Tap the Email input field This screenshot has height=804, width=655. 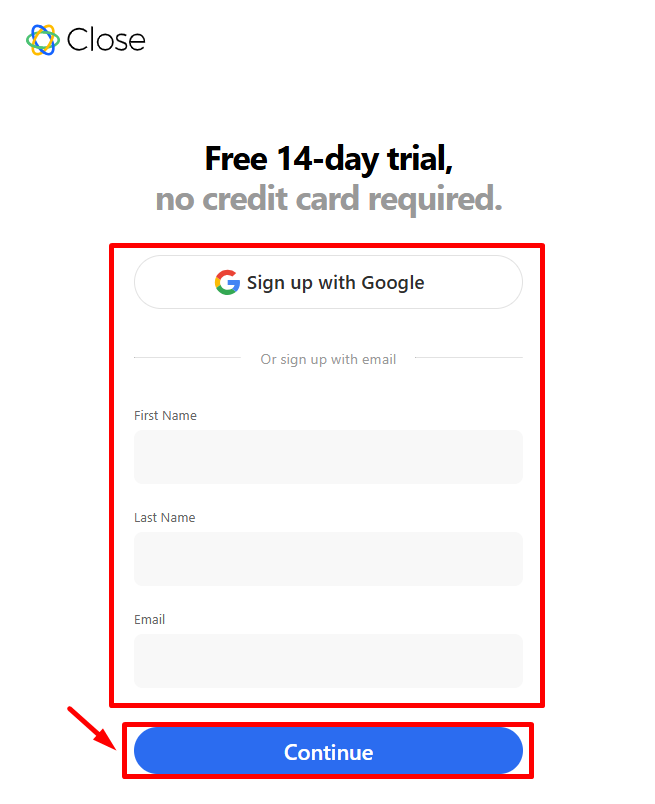click(x=328, y=661)
